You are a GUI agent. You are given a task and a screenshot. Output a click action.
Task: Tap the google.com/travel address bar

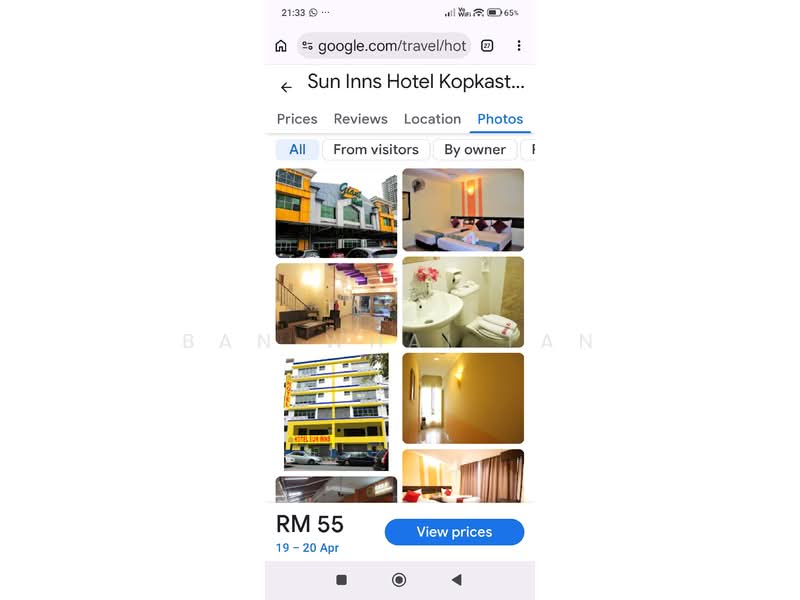[385, 46]
